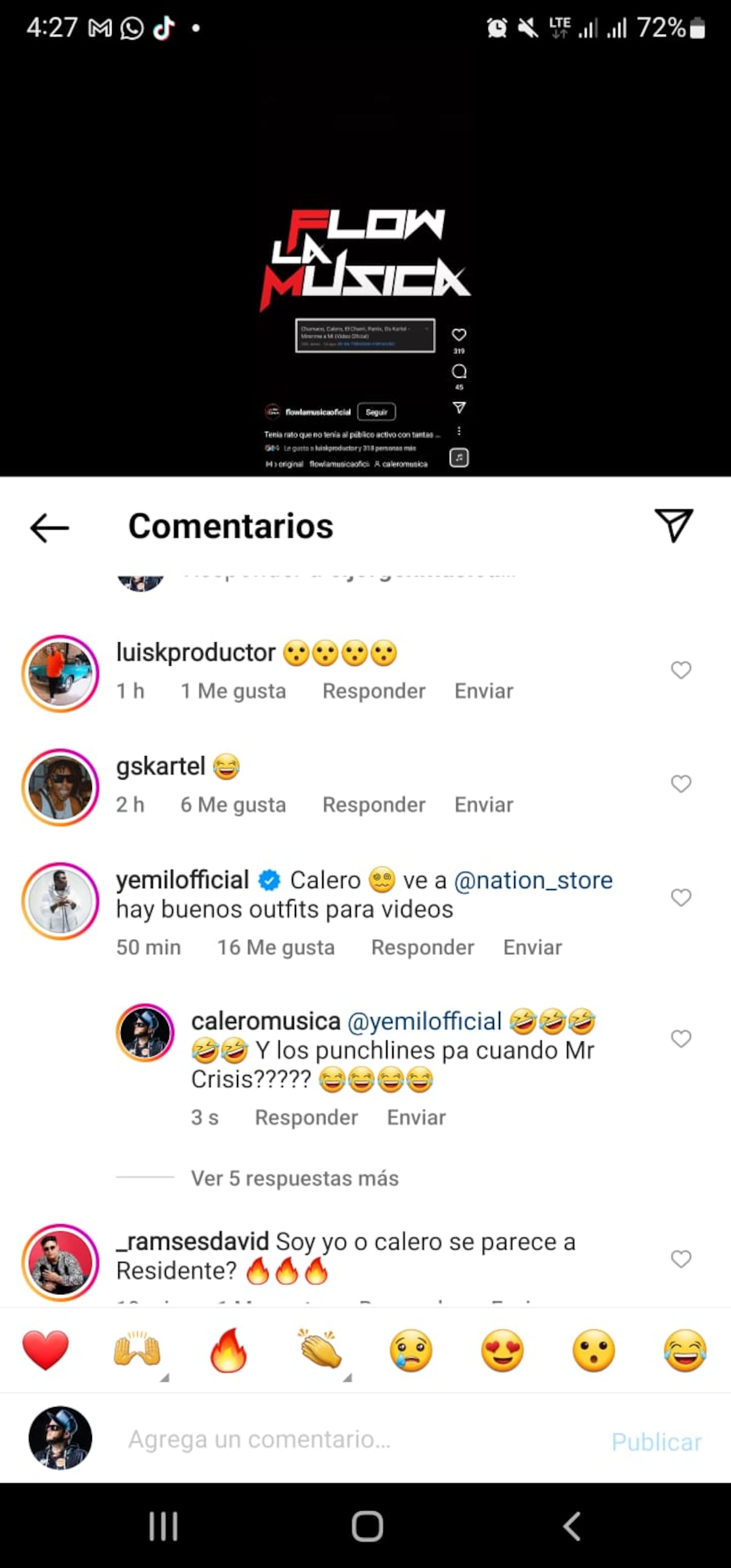Tap the Seguir button to follow flowlamusicaoficial
Image resolution: width=731 pixels, height=1568 pixels.
[x=376, y=412]
